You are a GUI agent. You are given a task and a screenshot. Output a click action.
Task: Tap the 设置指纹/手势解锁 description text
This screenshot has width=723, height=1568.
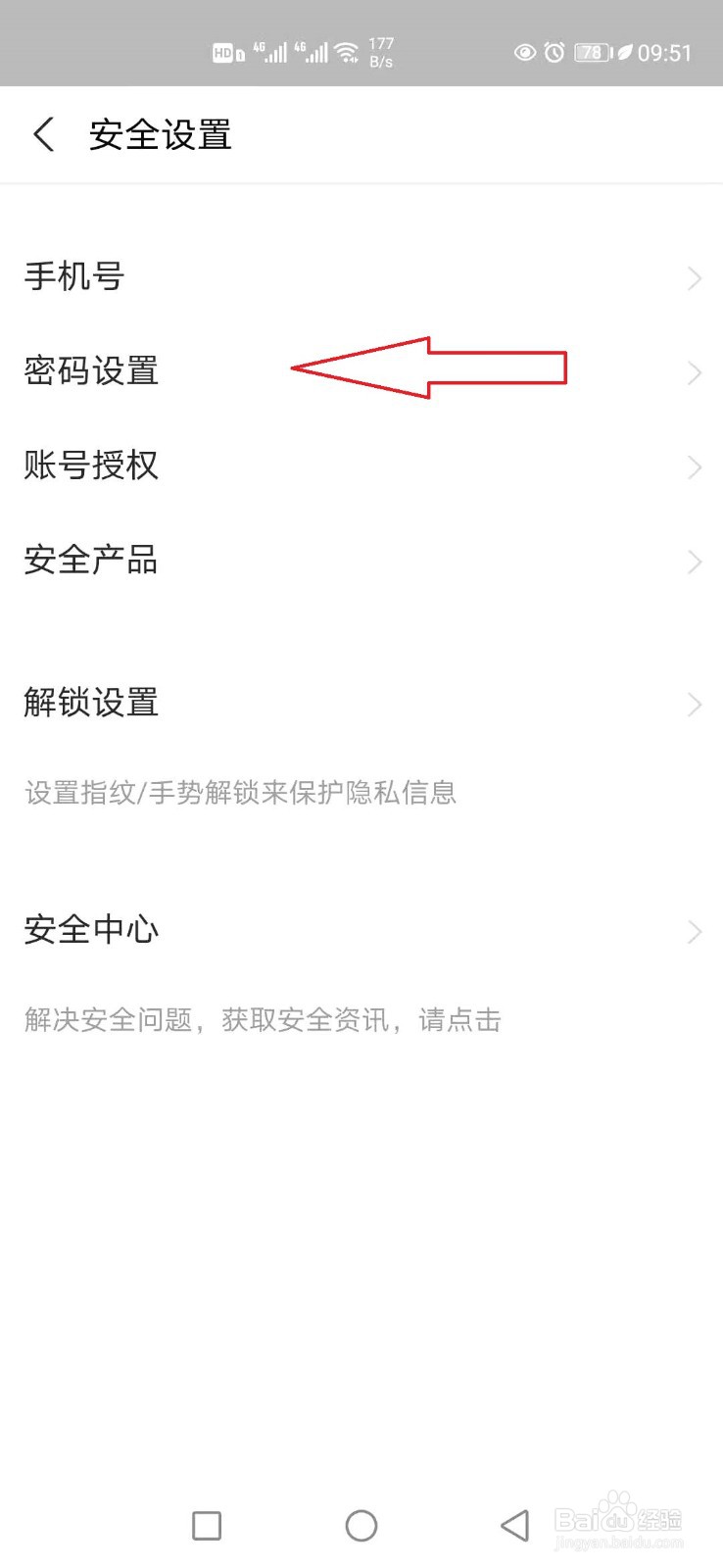click(240, 792)
